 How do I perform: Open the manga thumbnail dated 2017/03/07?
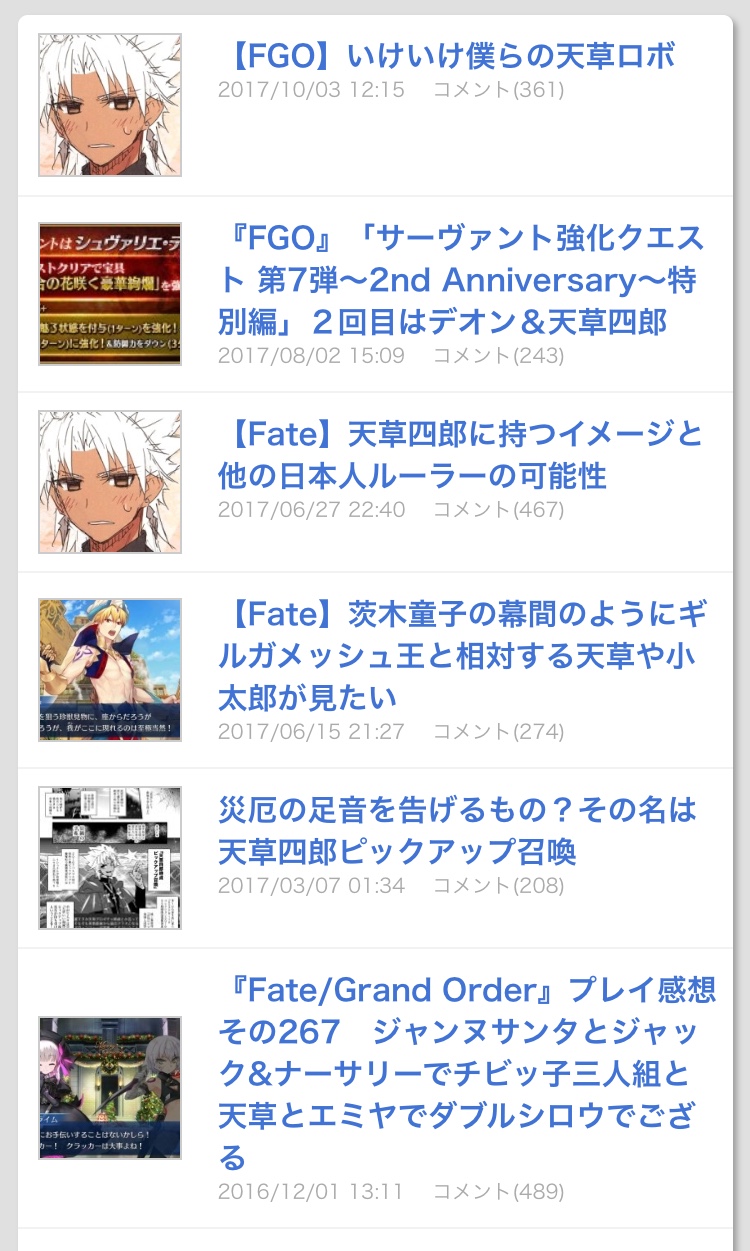coord(110,858)
